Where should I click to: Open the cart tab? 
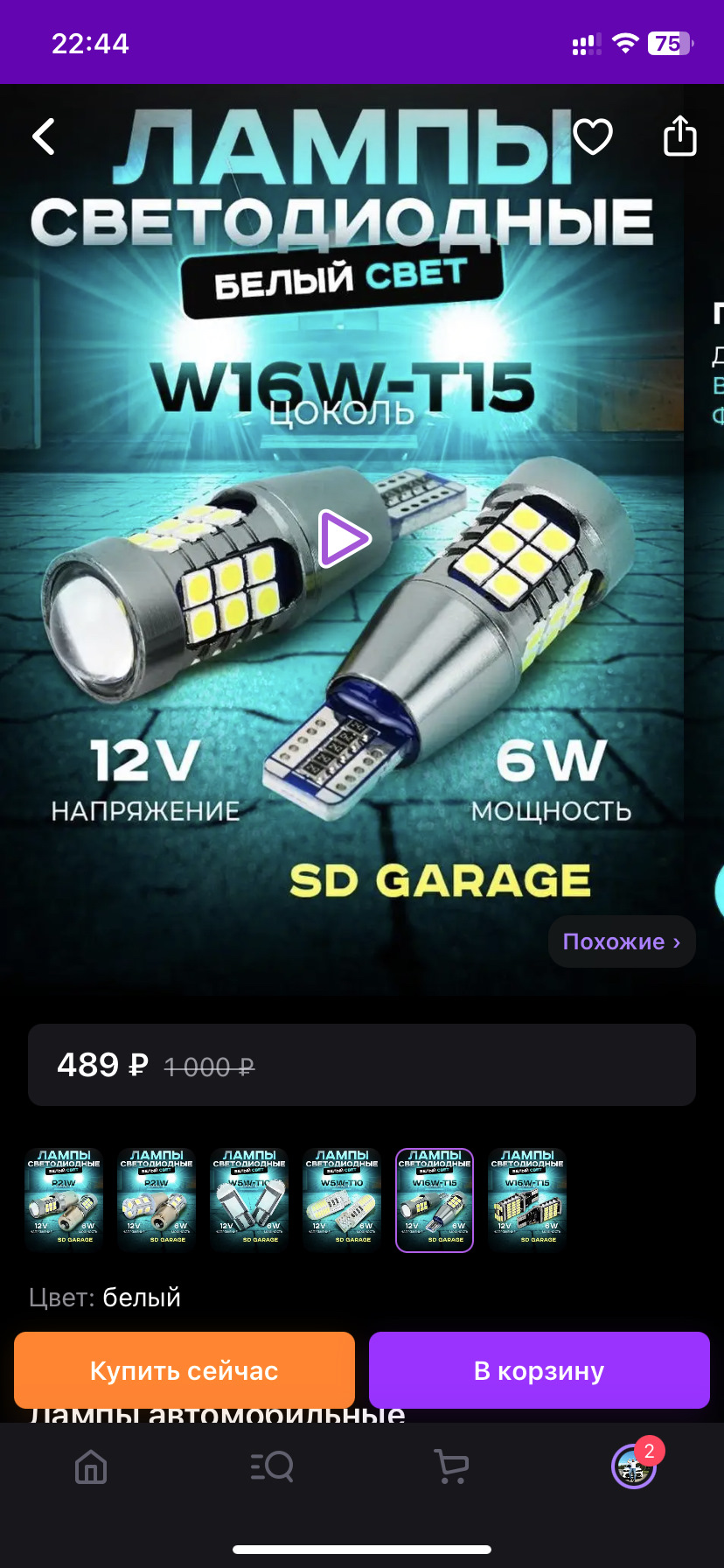coord(451,1467)
